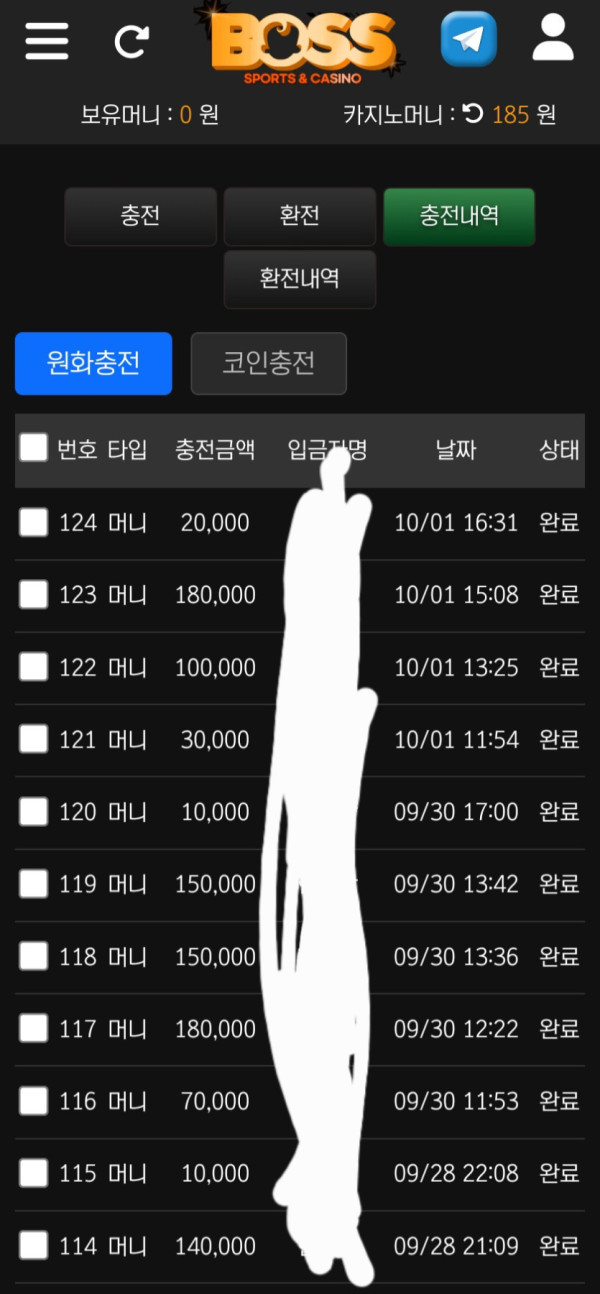Open the Telegram channel icon

(468, 40)
